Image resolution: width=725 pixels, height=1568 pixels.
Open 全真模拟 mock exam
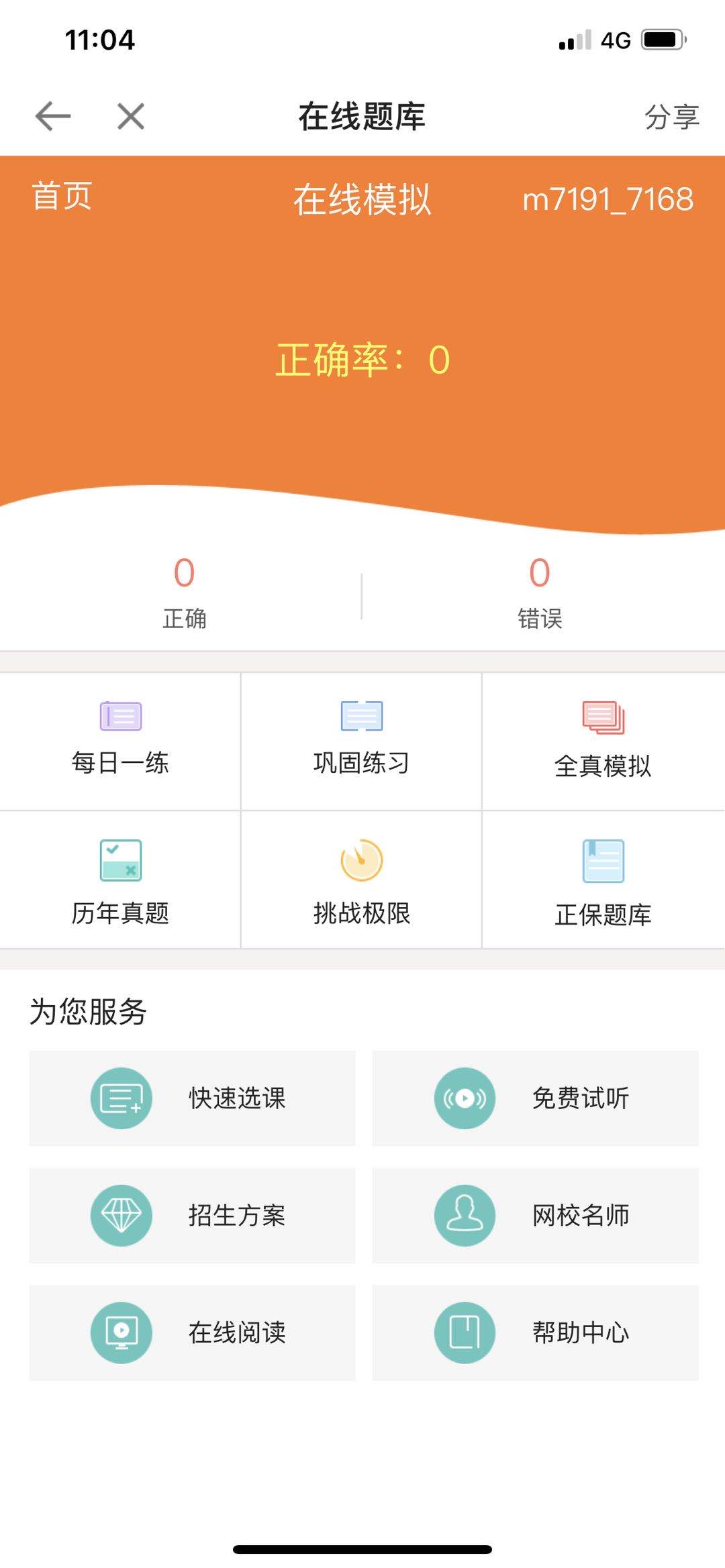coord(603,741)
